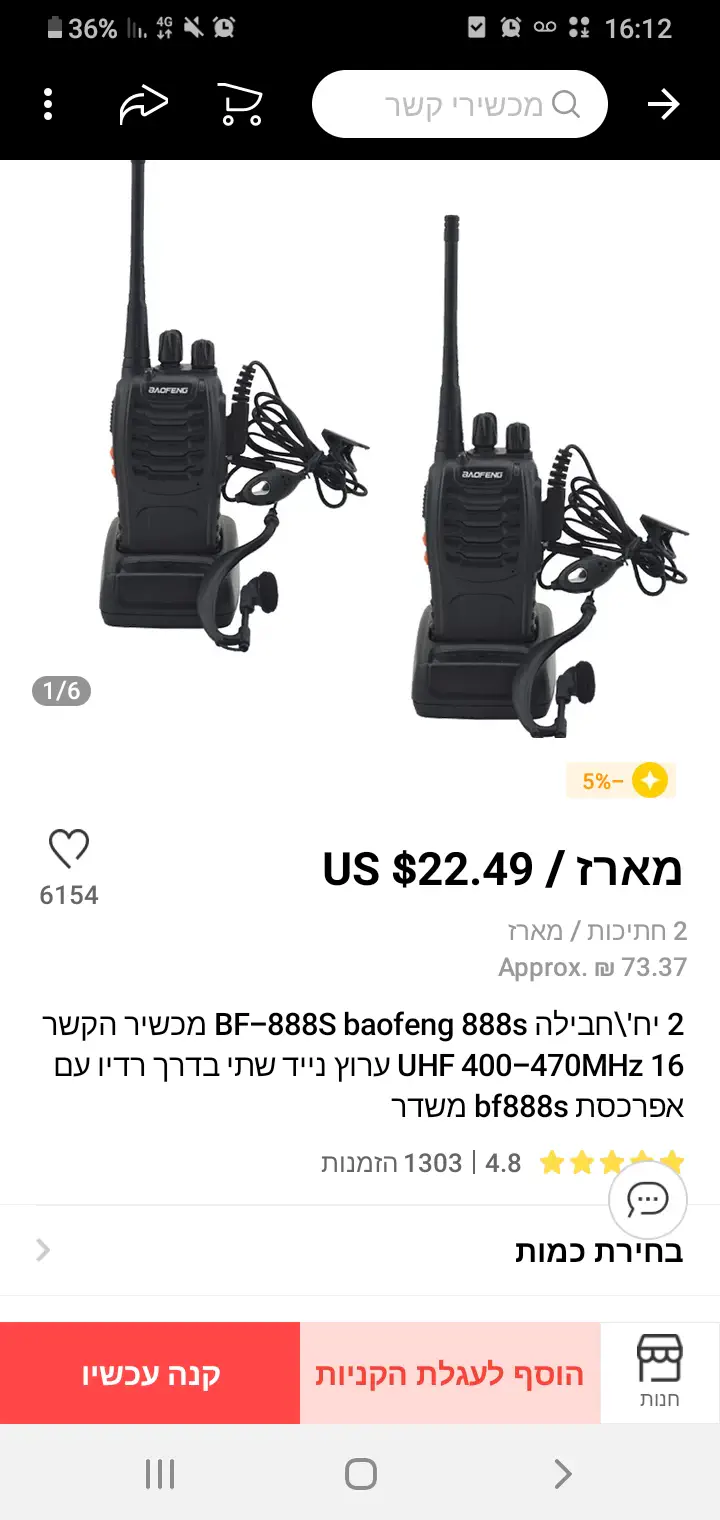The width and height of the screenshot is (720, 1520).
Task: Share this walkie-talkie product
Action: point(143,104)
